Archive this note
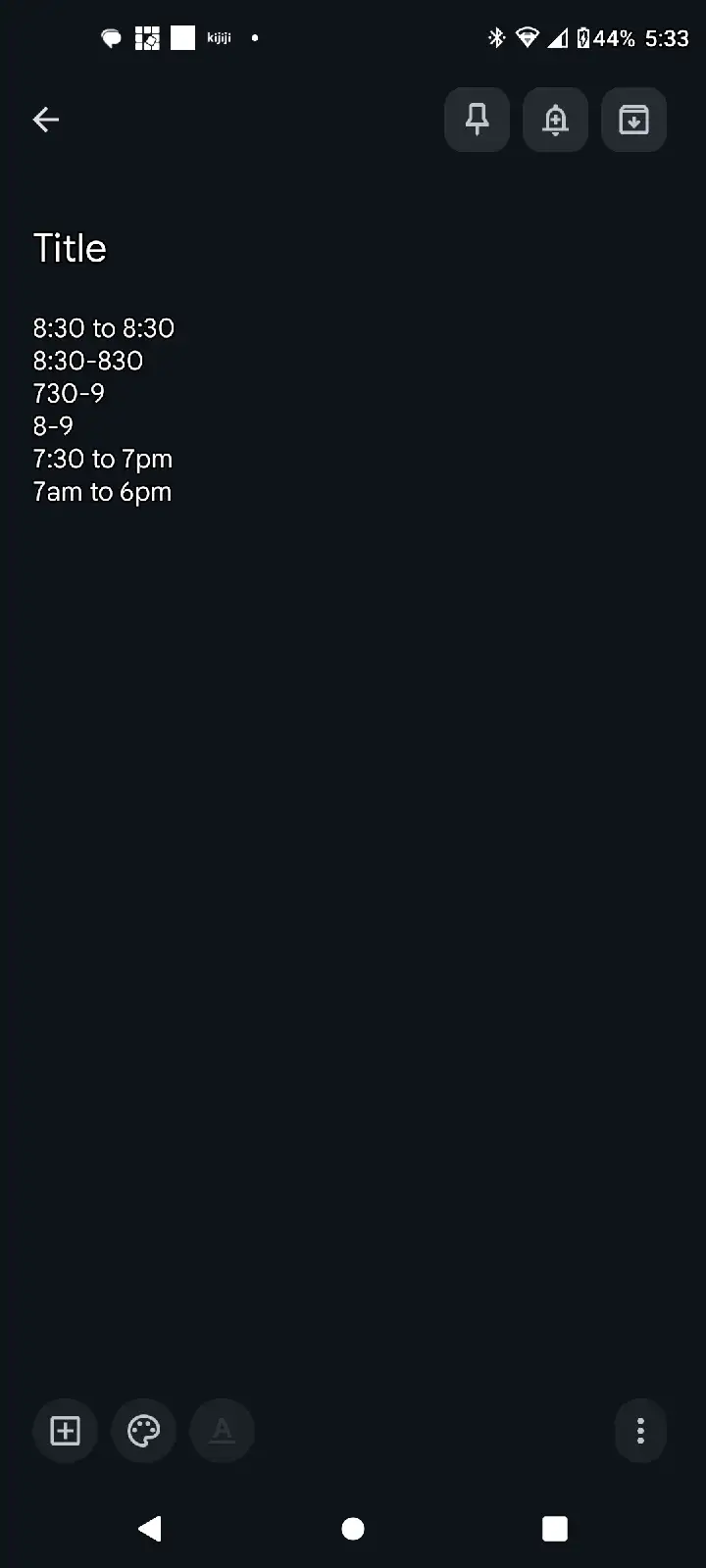706x1568 pixels. pyautogui.click(x=633, y=120)
